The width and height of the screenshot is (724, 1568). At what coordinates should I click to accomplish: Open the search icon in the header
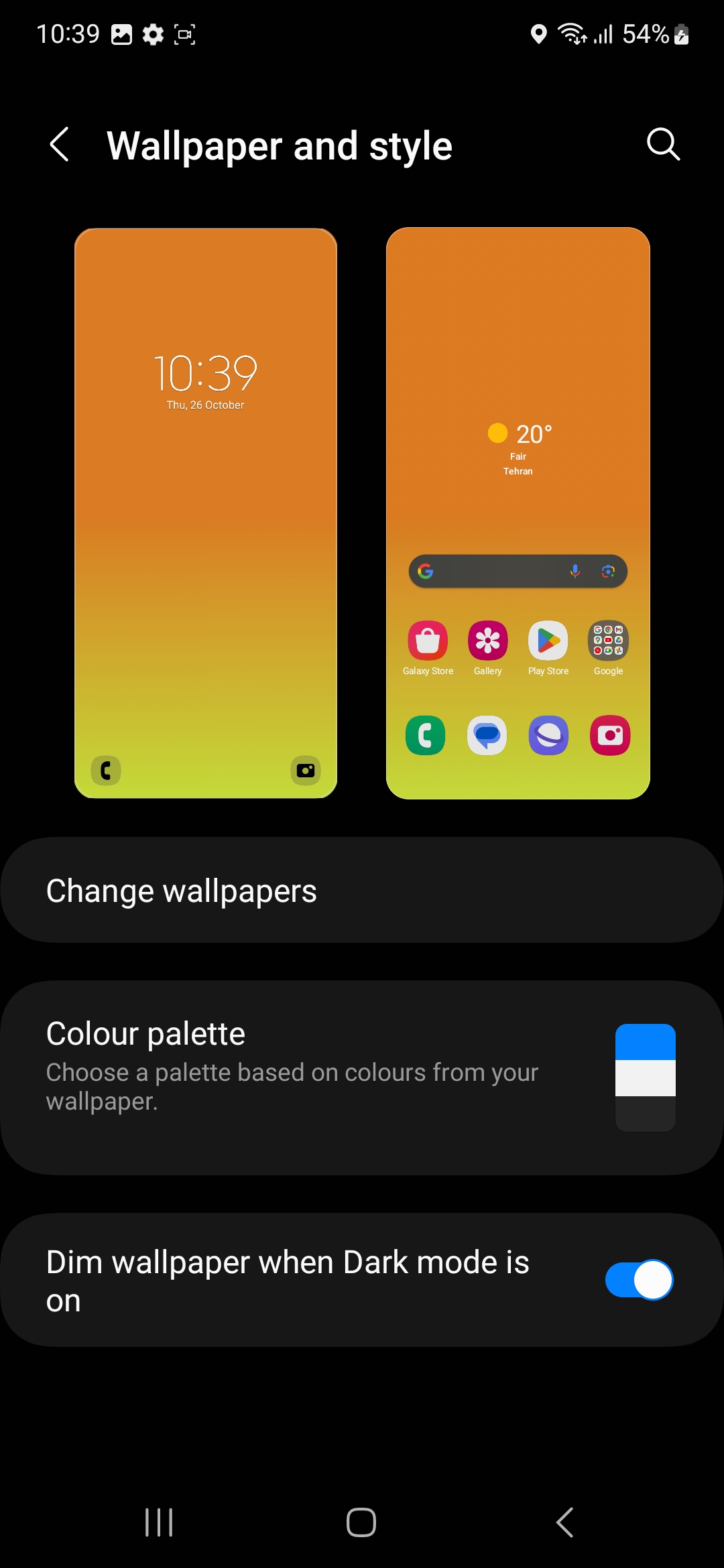point(663,144)
